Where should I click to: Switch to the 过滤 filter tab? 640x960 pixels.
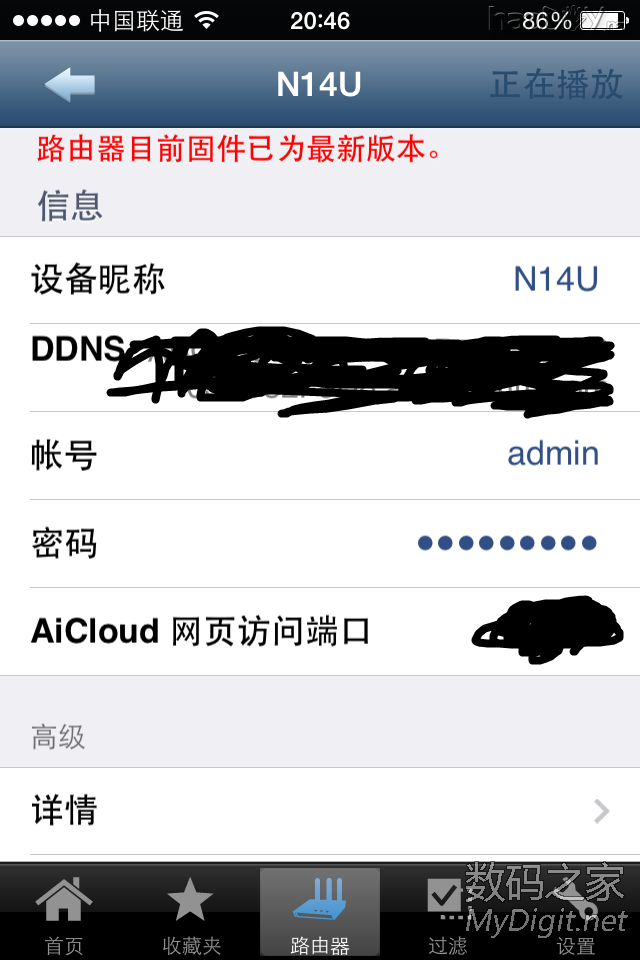pos(447,912)
